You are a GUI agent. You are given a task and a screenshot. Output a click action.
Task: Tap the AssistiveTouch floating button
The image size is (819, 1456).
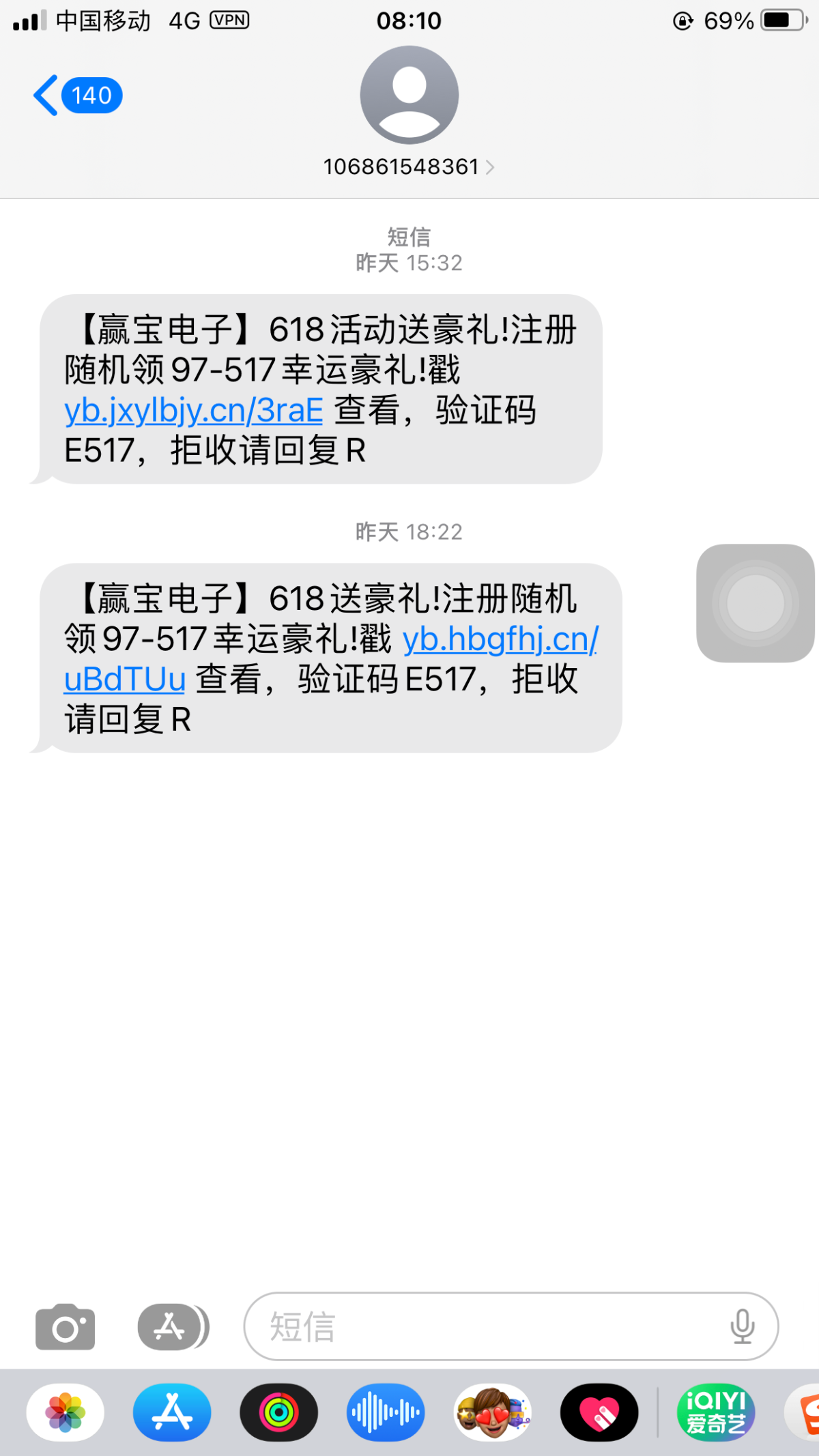pos(755,603)
